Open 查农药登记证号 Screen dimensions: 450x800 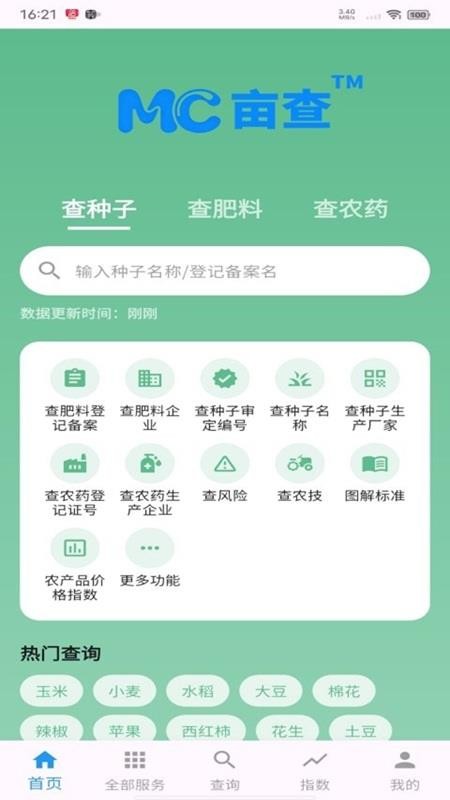tap(74, 480)
